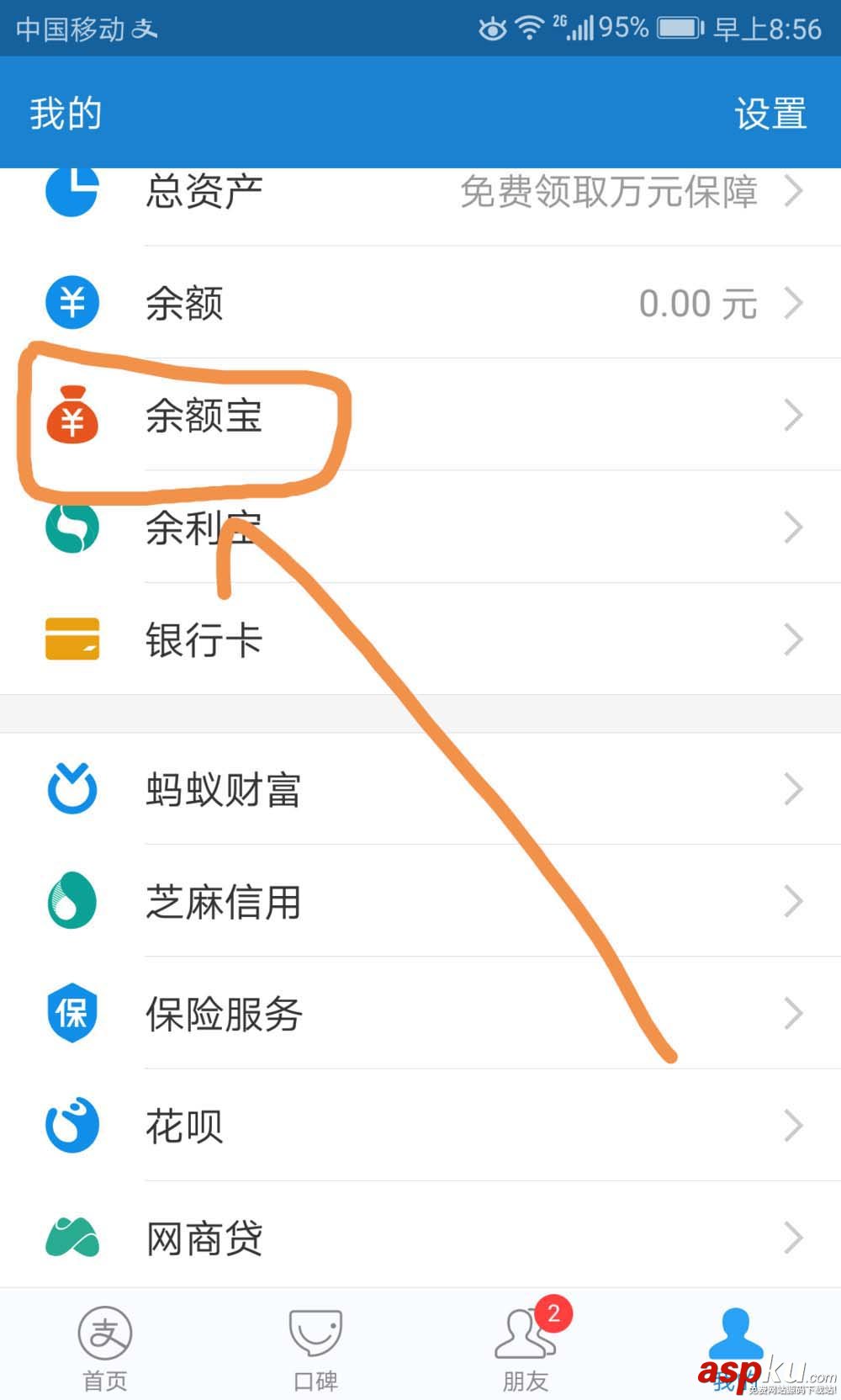Open the 总资产 row
Viewport: 841px width, 1400px height.
420,194
